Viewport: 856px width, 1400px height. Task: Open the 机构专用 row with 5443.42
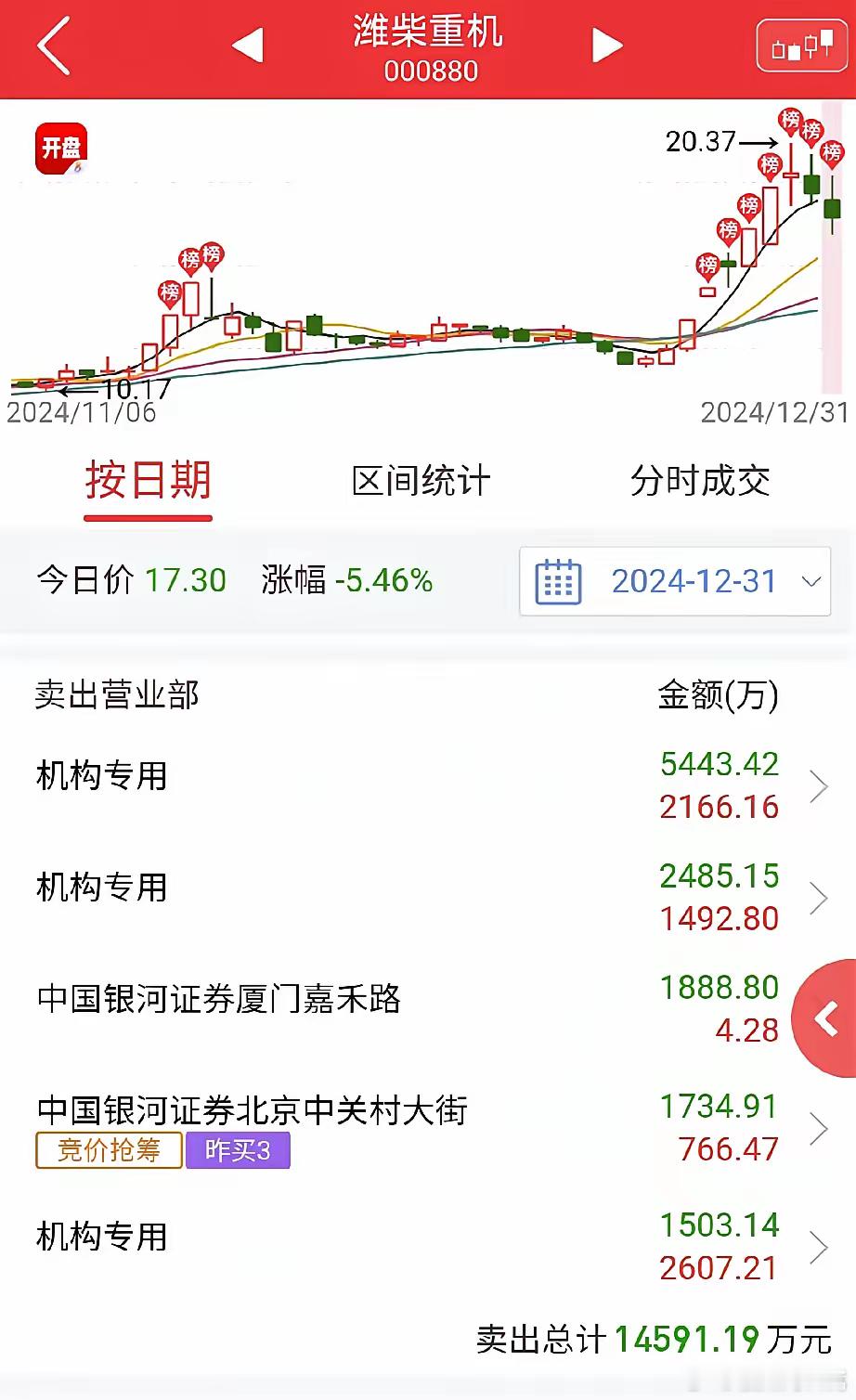[x=428, y=785]
